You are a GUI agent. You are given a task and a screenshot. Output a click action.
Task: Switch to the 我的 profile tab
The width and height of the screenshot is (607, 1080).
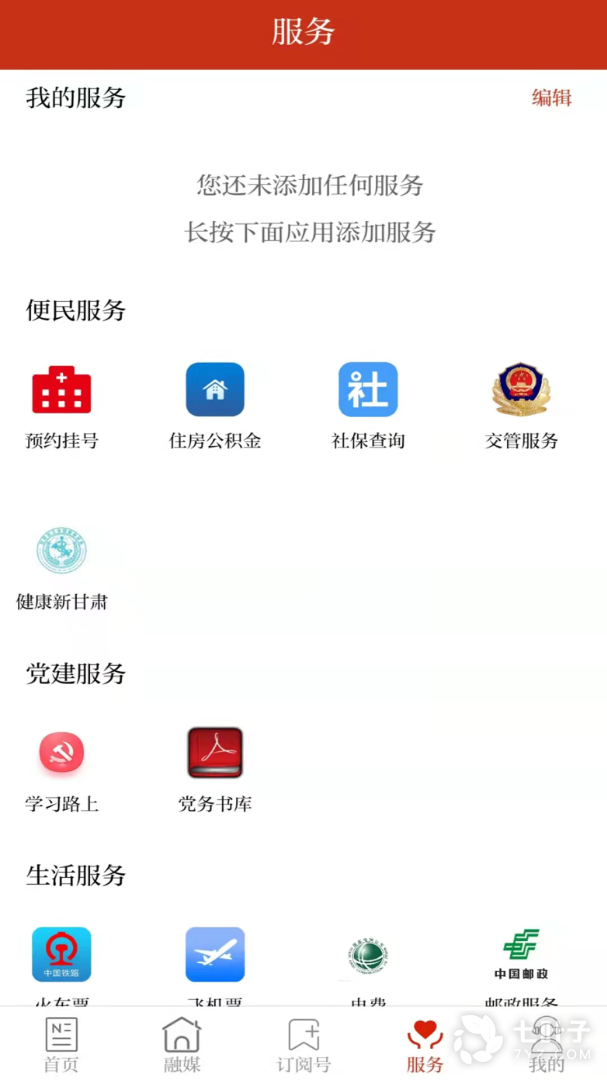(546, 1044)
